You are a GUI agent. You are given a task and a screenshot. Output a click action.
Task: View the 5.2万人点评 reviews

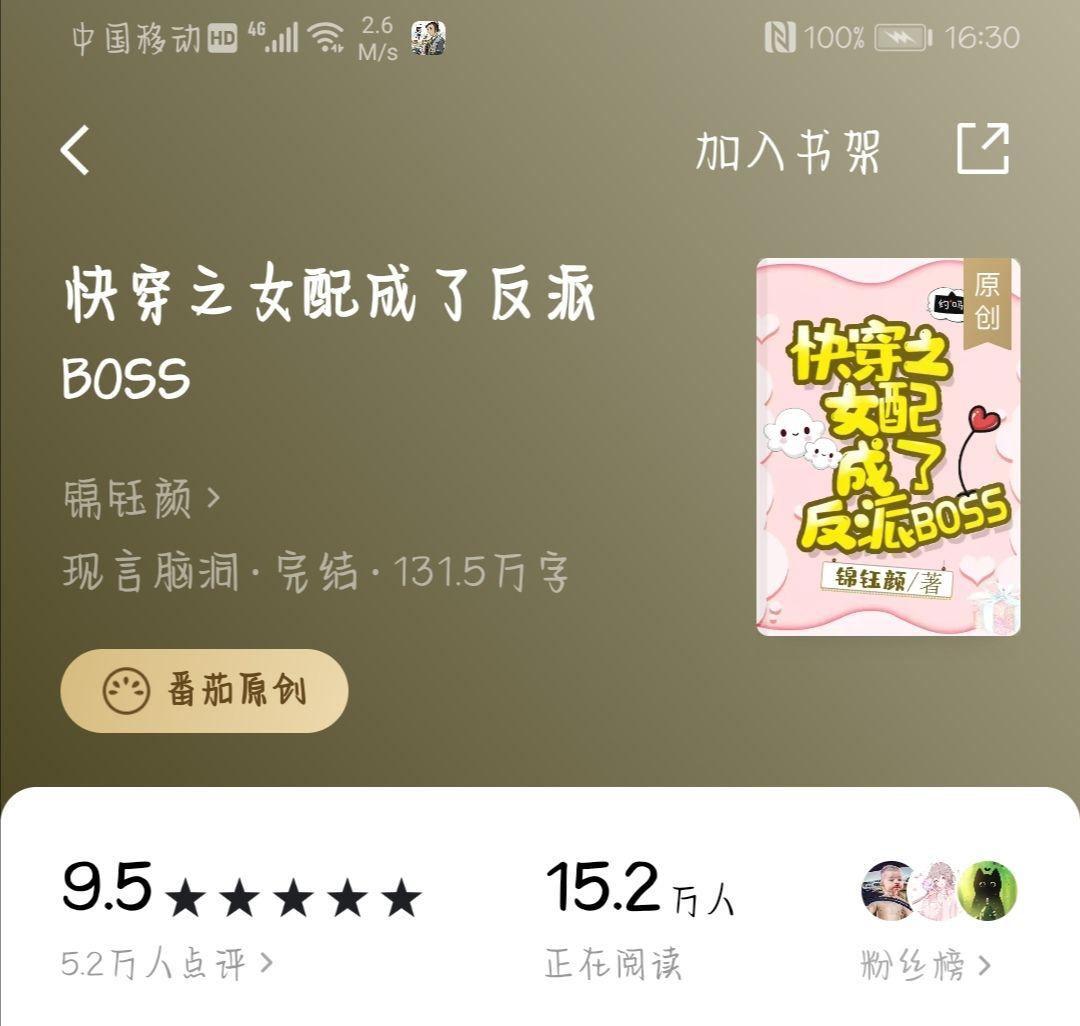(x=167, y=963)
